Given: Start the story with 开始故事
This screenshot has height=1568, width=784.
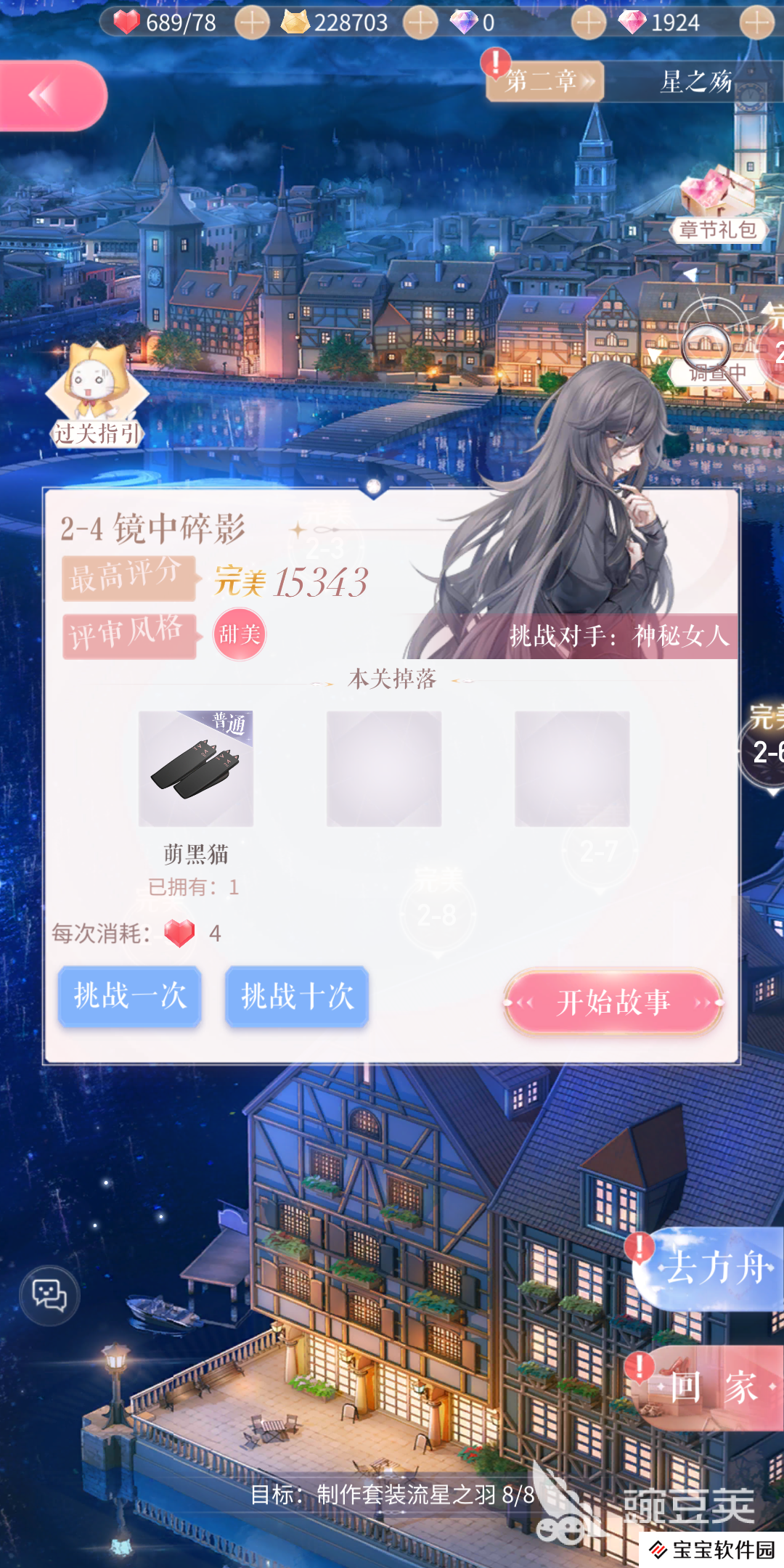Looking at the screenshot, I should [x=613, y=1003].
